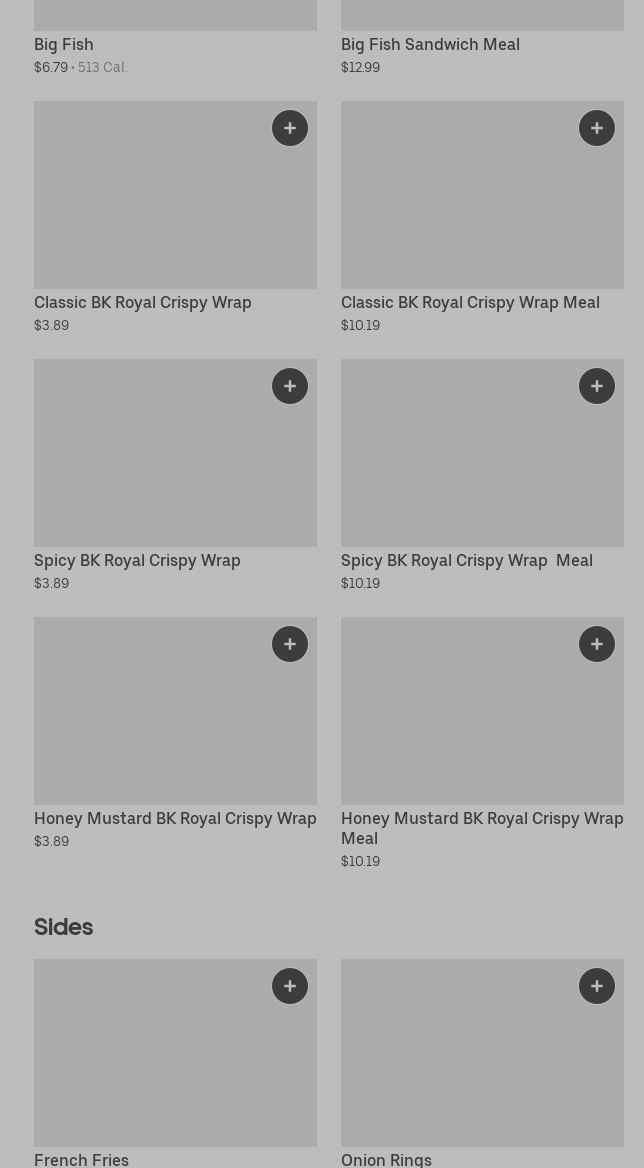View the Classic BK Royal Crispy Wrap card

[175, 218]
